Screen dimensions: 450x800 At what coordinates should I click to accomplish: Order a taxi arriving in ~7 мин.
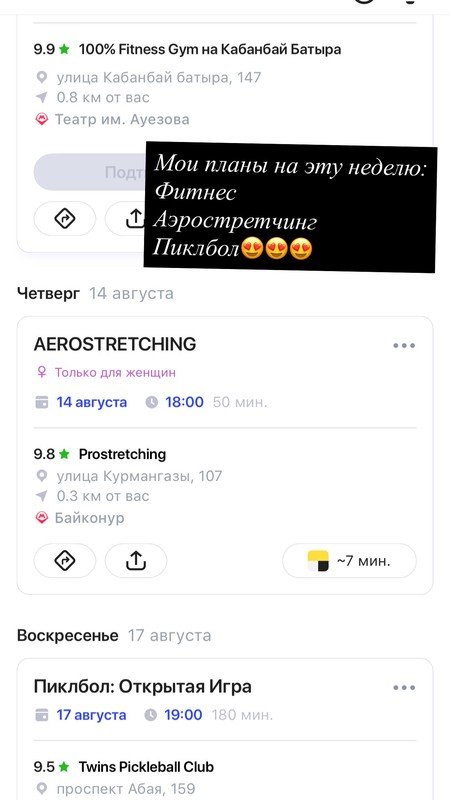click(x=349, y=561)
